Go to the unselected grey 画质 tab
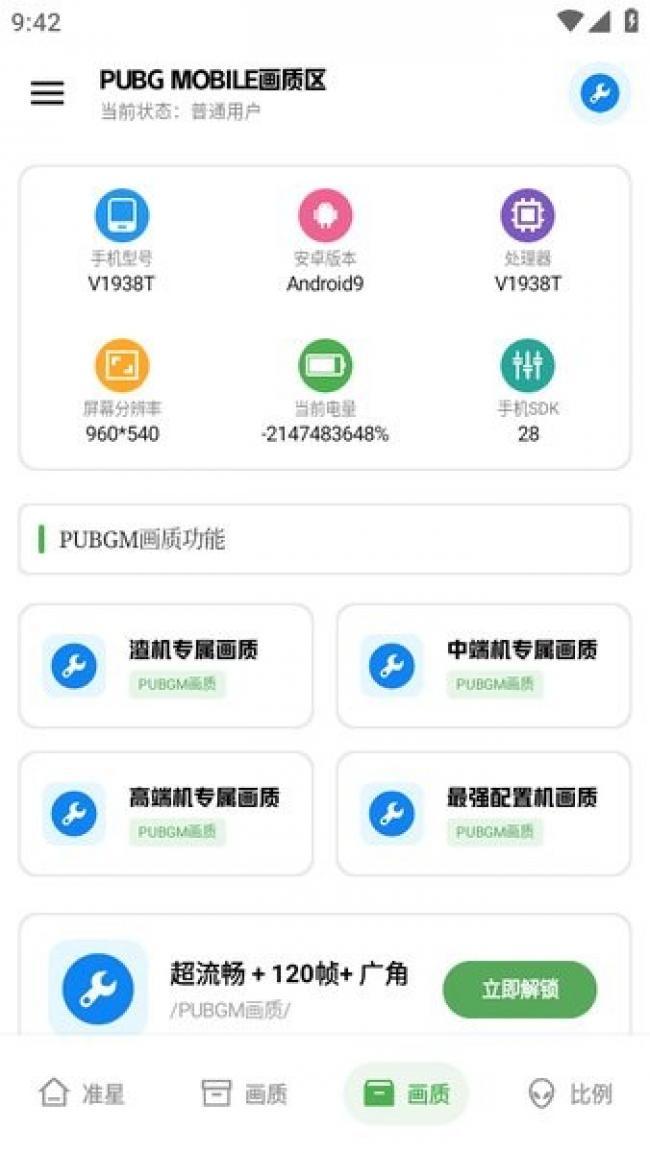This screenshot has width=650, height=1153. (x=244, y=1093)
